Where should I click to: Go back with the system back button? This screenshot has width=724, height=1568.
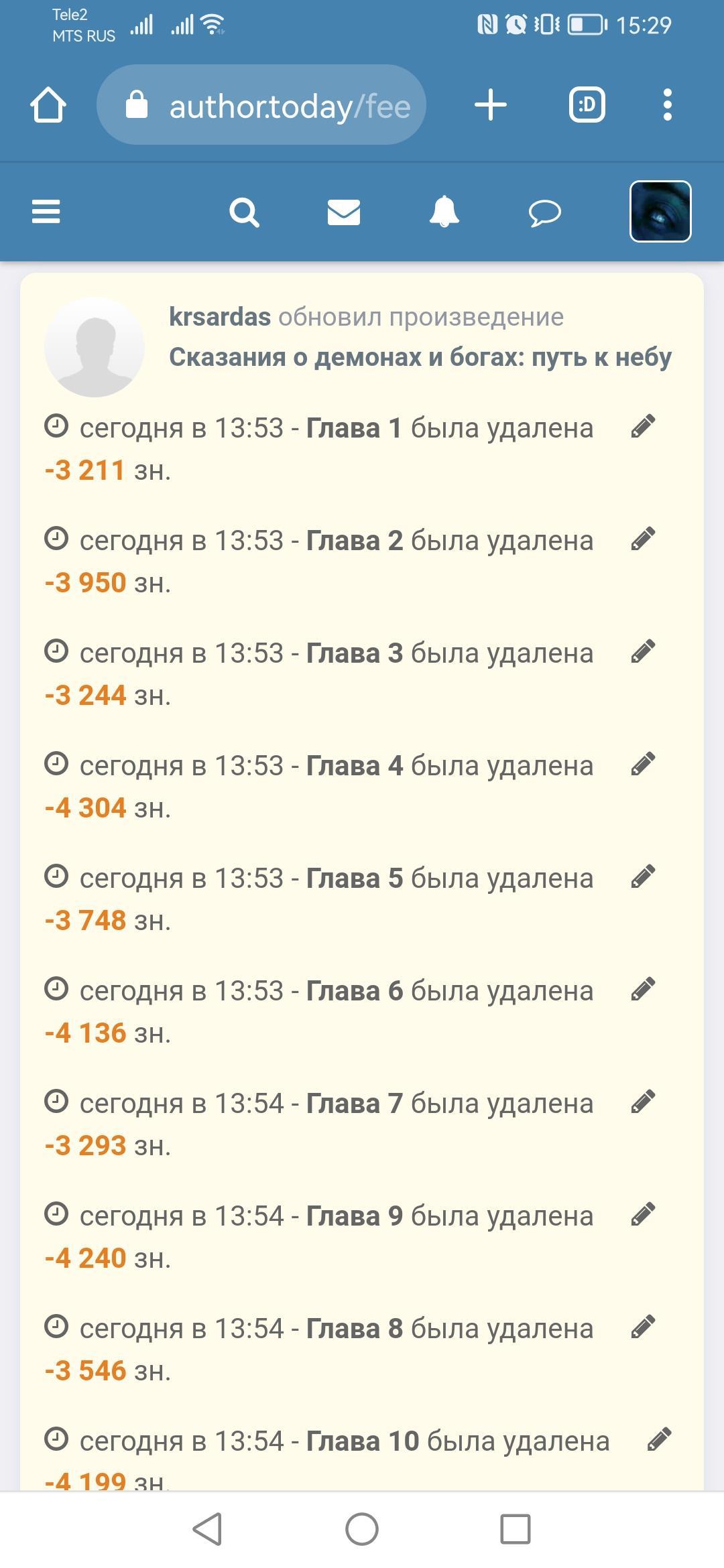207,1529
